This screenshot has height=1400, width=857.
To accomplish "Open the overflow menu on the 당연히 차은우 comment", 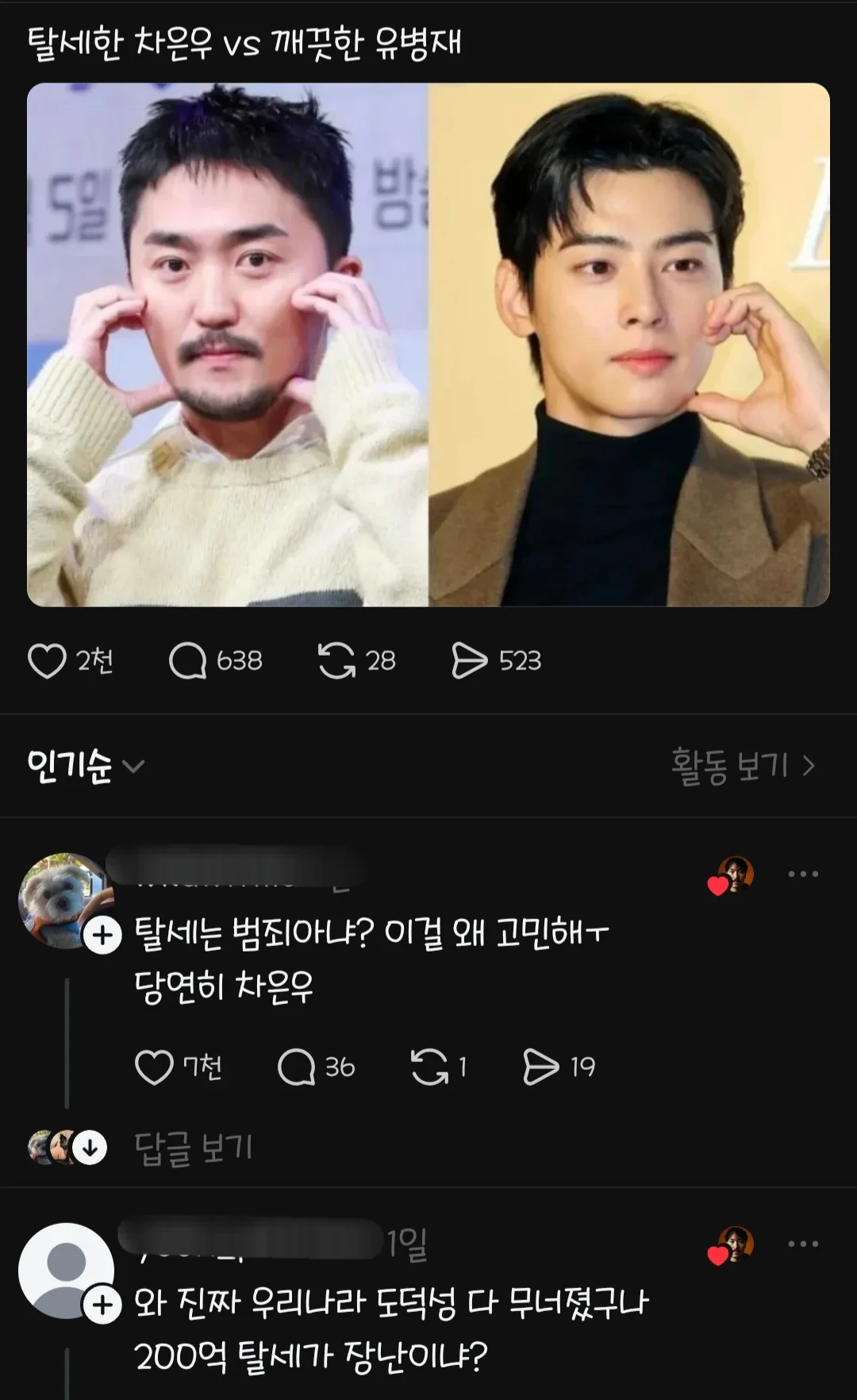I will point(803,875).
